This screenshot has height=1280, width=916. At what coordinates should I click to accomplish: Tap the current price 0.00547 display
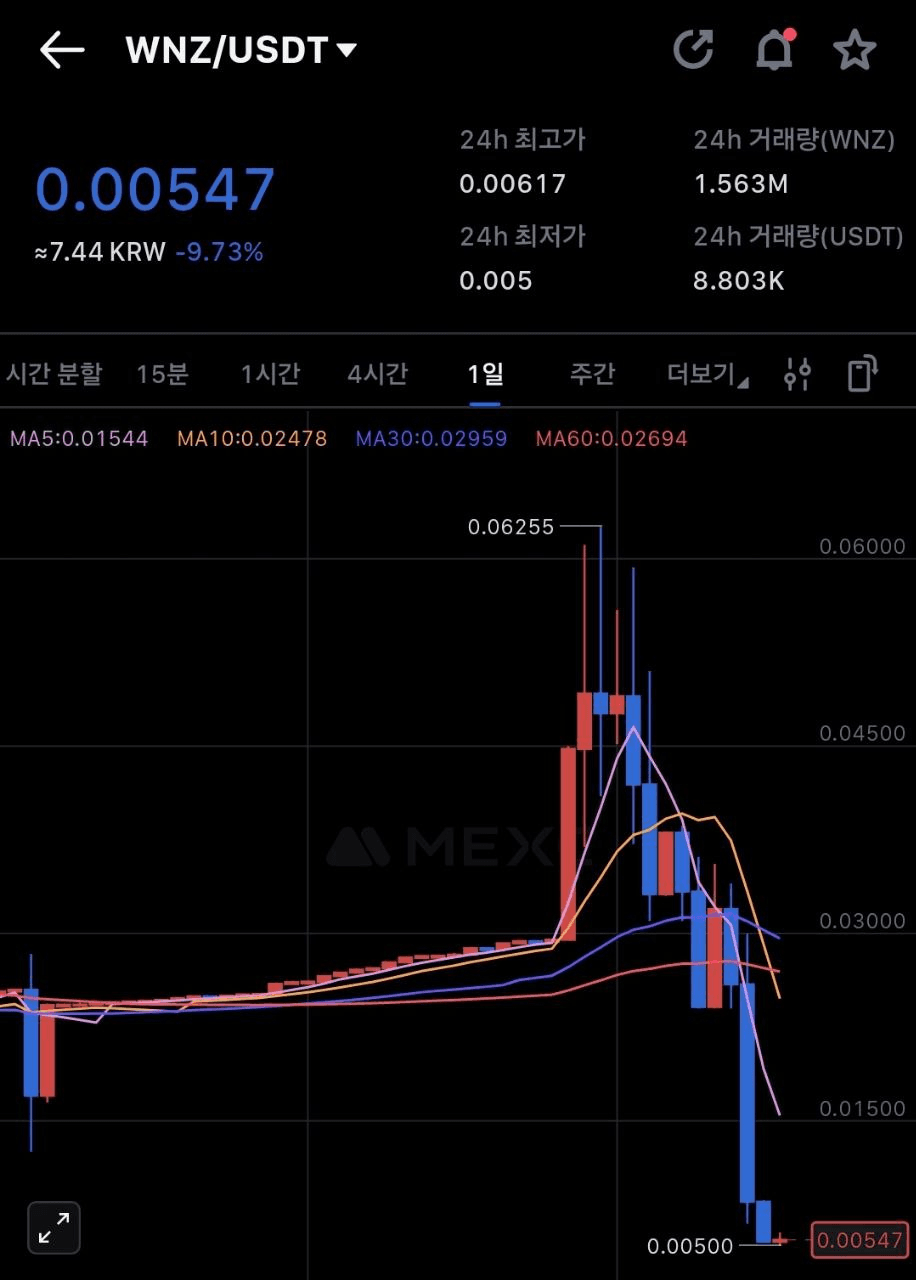coord(154,188)
